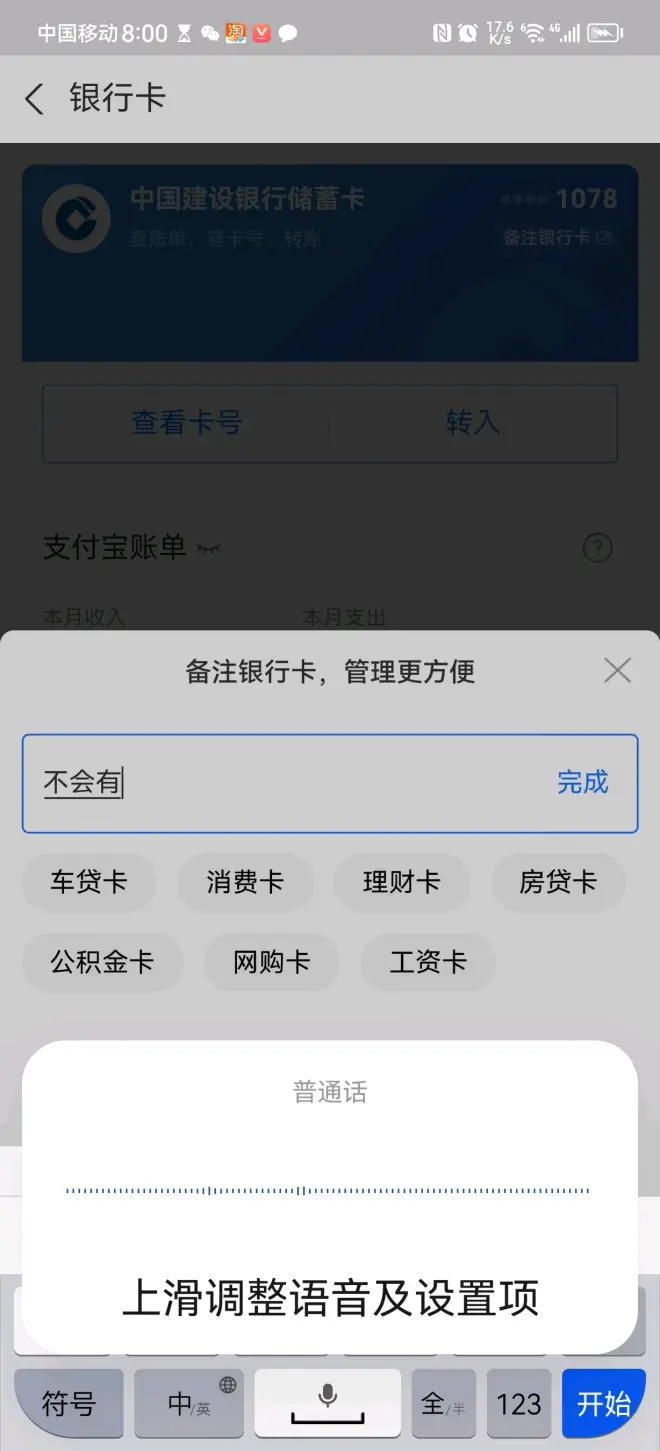660x1451 pixels.
Task: Select the 工资卡 chip
Action: tap(428, 962)
